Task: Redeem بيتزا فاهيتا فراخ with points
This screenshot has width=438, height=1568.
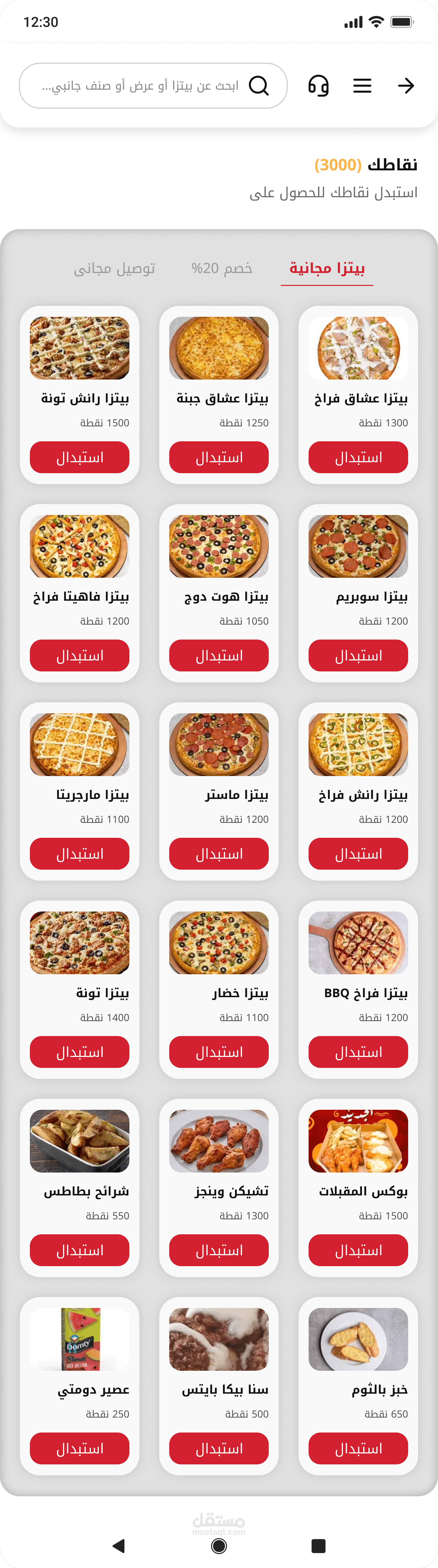Action: [x=80, y=655]
